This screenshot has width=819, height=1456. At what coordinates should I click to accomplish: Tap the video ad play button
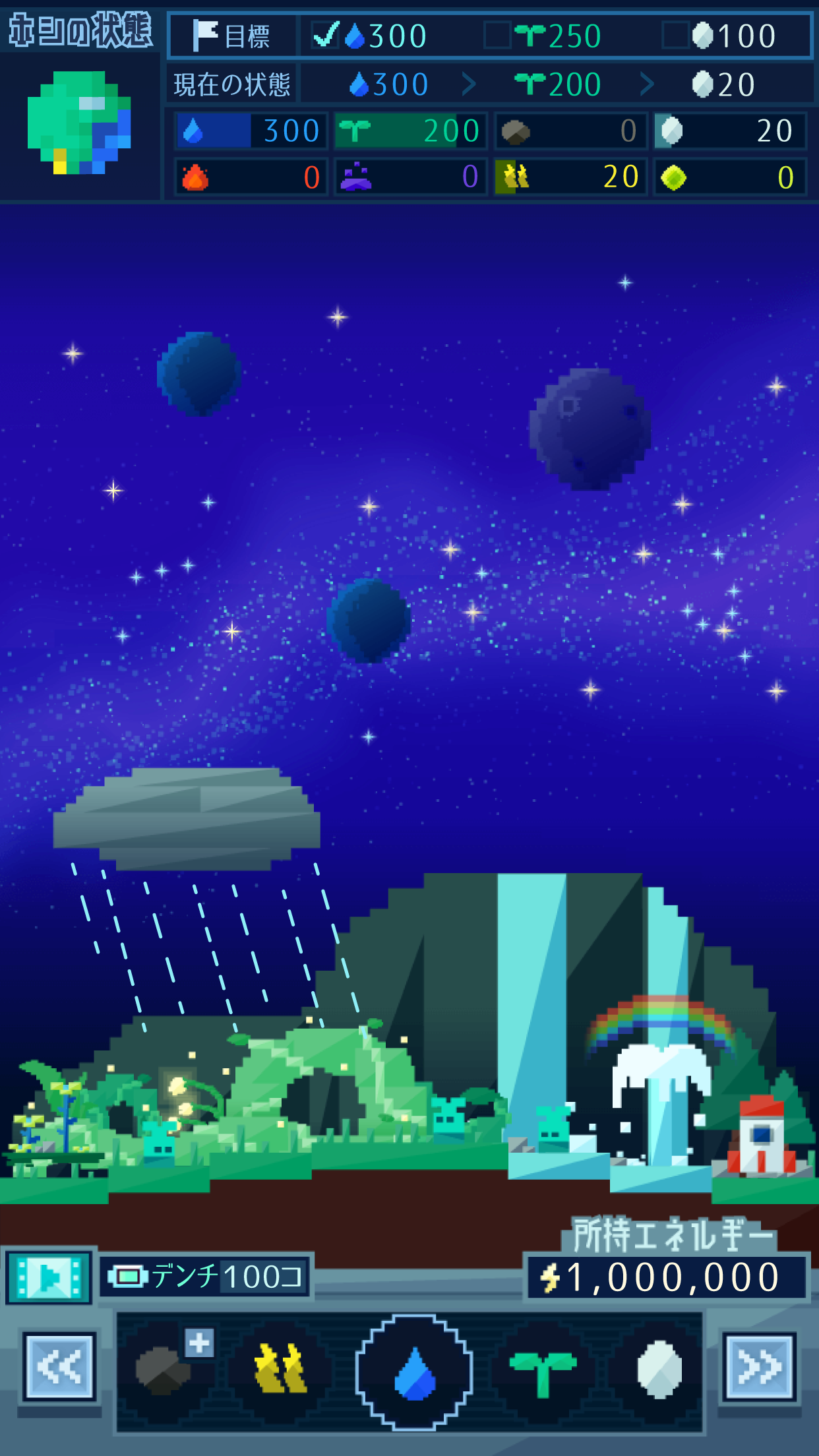pos(50,1277)
